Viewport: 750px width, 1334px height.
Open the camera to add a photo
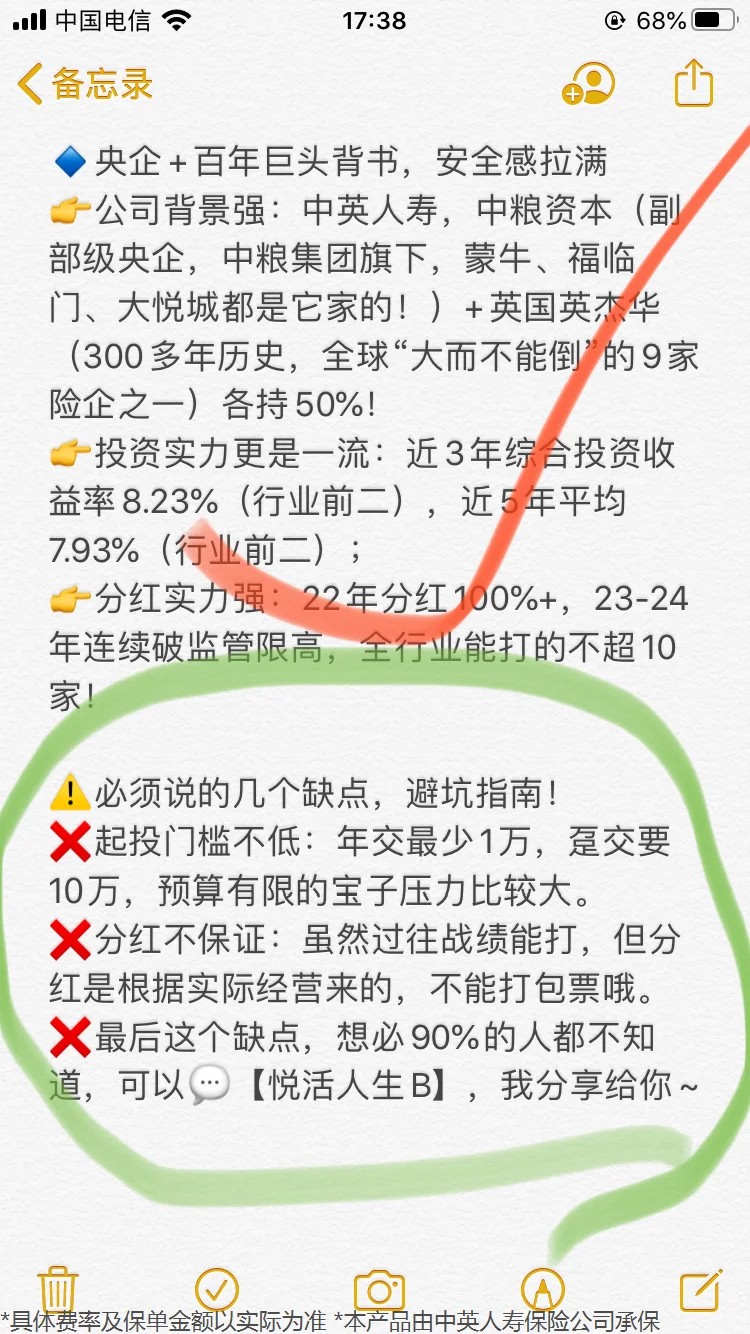click(379, 1290)
